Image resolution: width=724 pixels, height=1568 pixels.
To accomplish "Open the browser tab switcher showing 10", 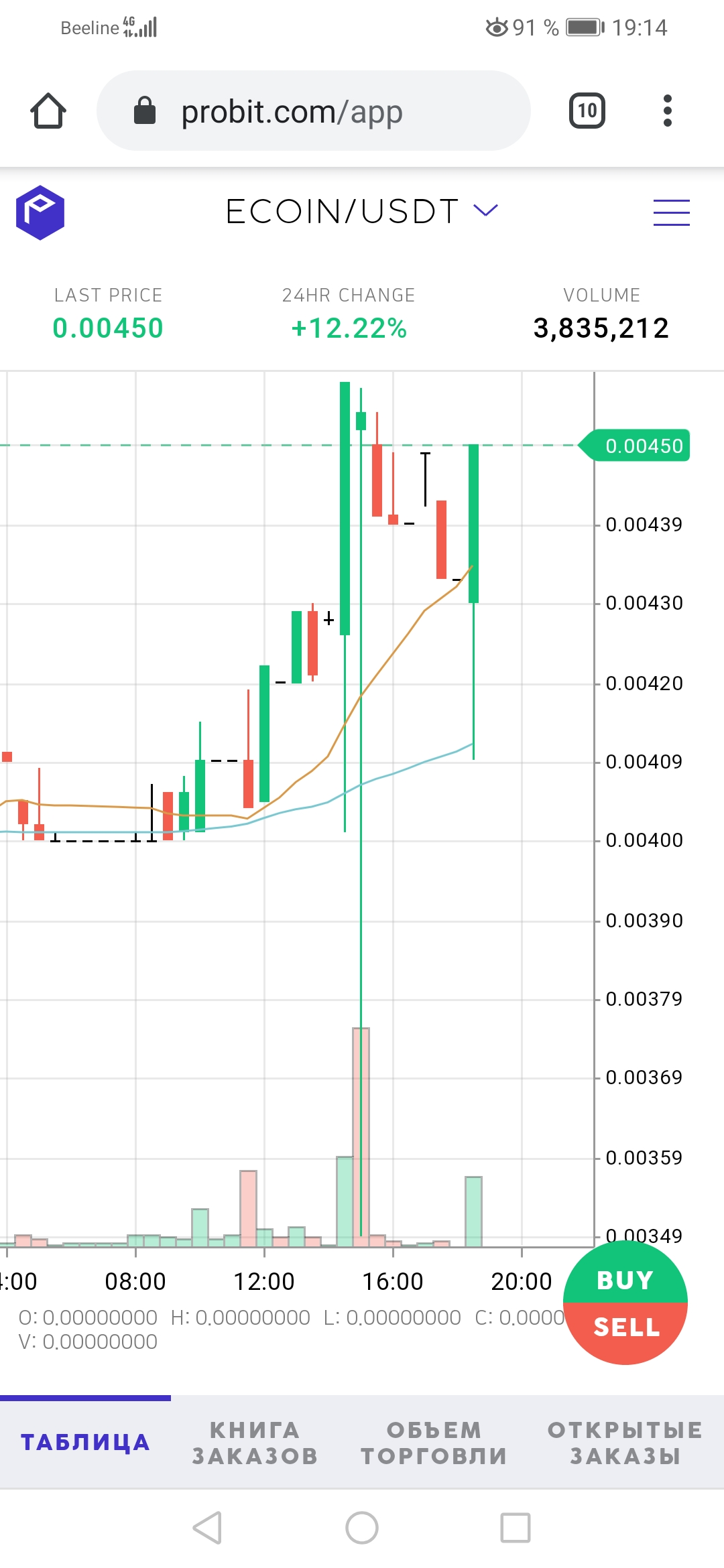I will [x=587, y=111].
